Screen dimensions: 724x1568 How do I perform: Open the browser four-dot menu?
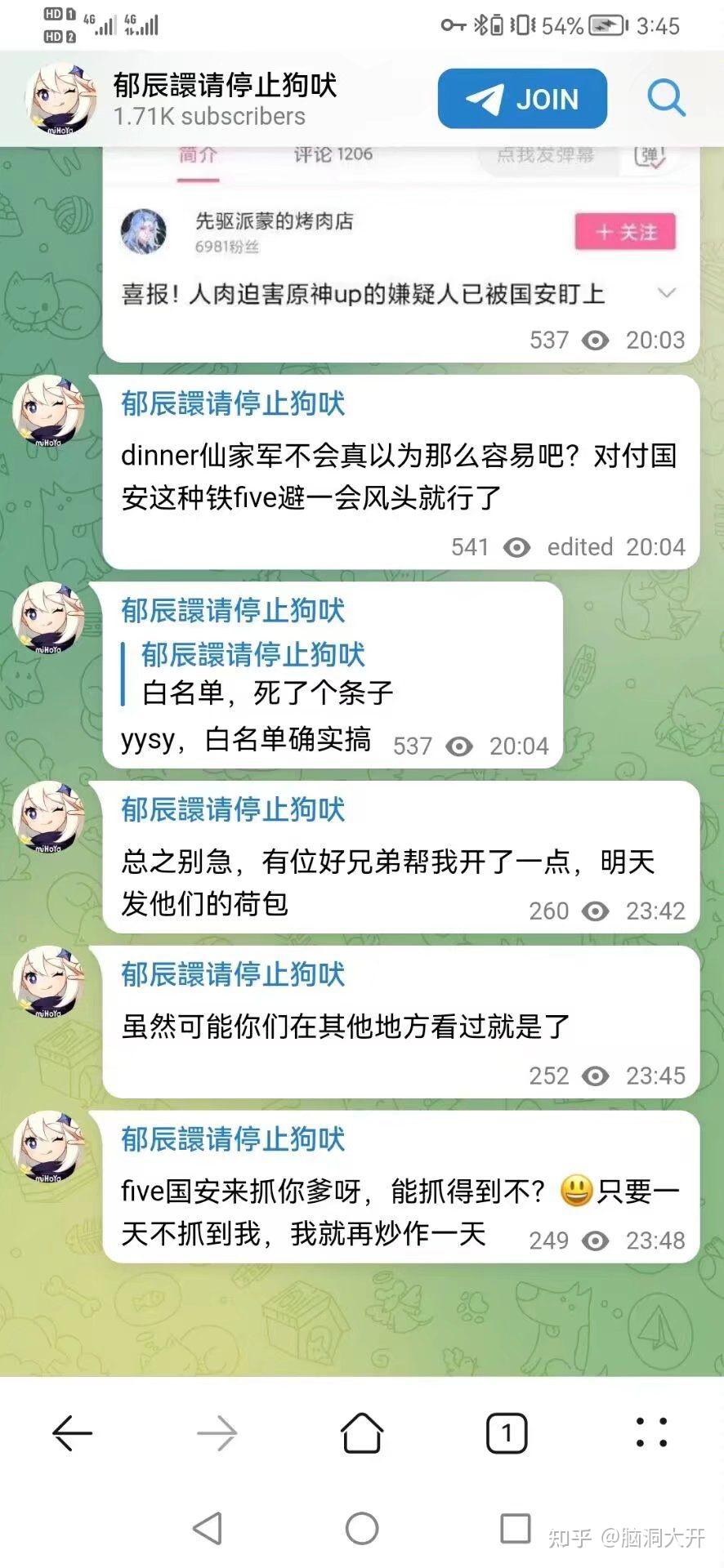tap(651, 1432)
